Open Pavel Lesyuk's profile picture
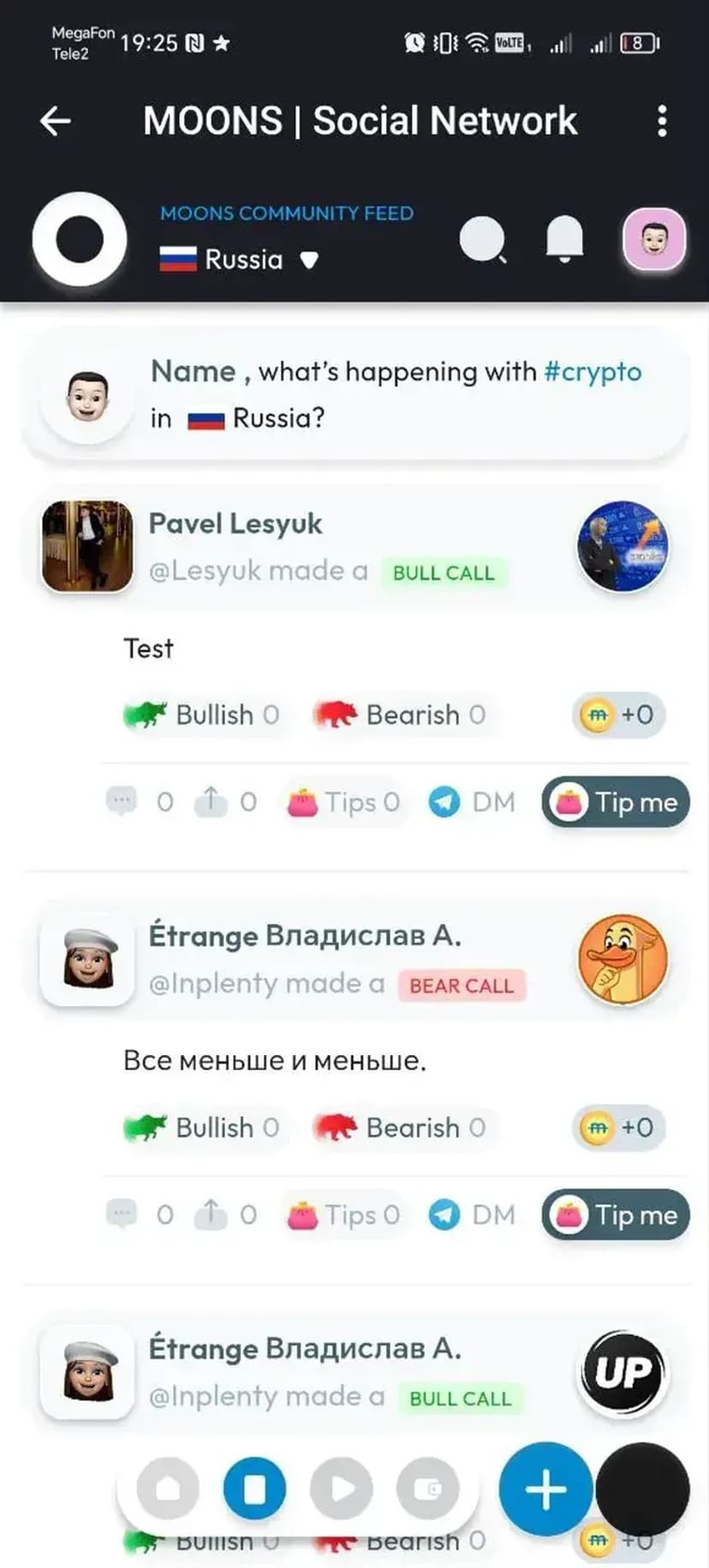 pyautogui.click(x=87, y=546)
